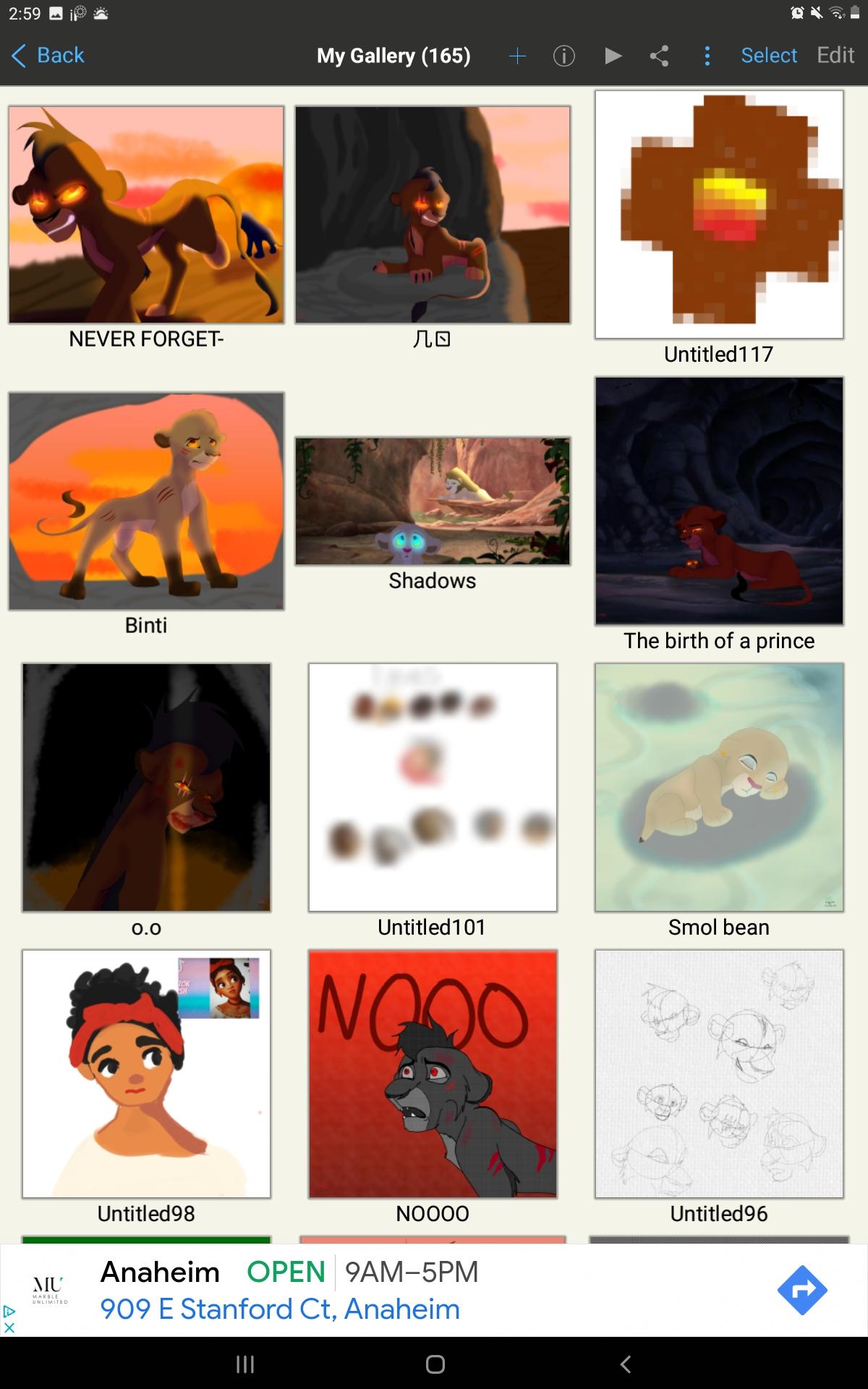Viewport: 868px width, 1389px height.
Task: Open the Untitled98 portrait
Action: [x=146, y=1074]
